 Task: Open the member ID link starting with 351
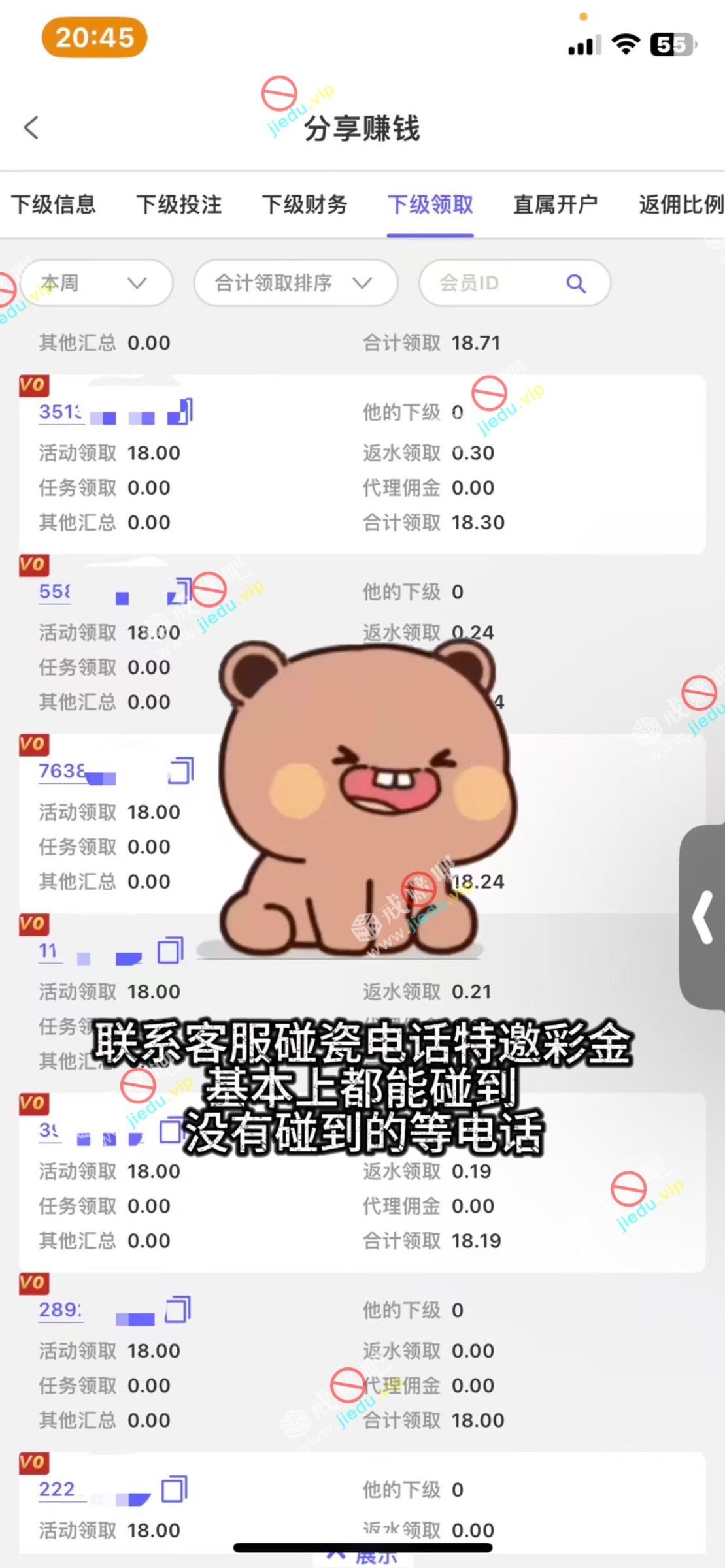pyautogui.click(x=61, y=412)
